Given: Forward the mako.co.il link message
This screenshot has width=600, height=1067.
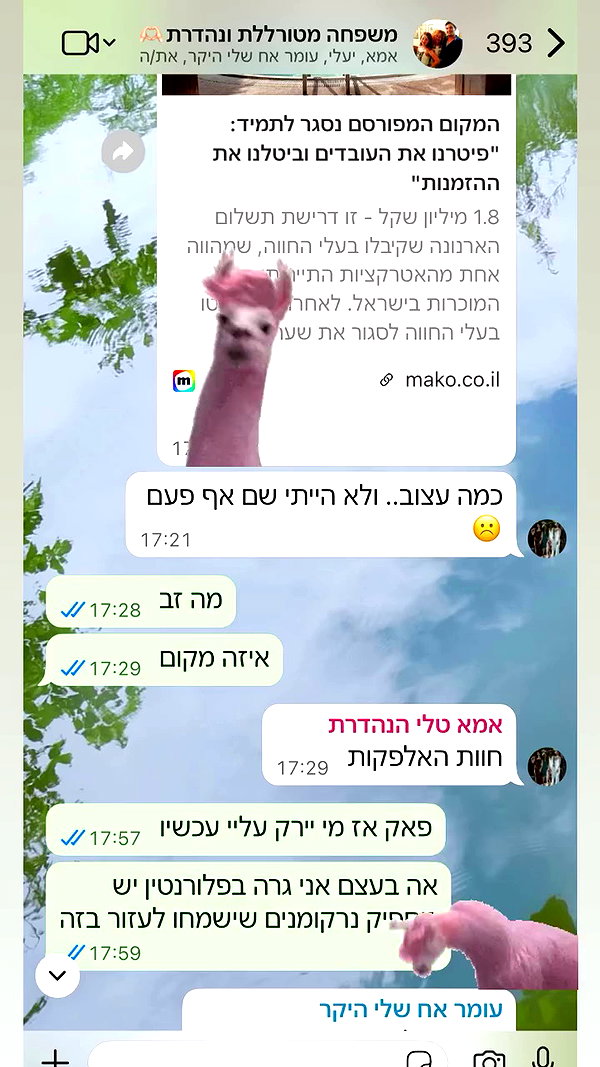Looking at the screenshot, I should click(x=123, y=151).
